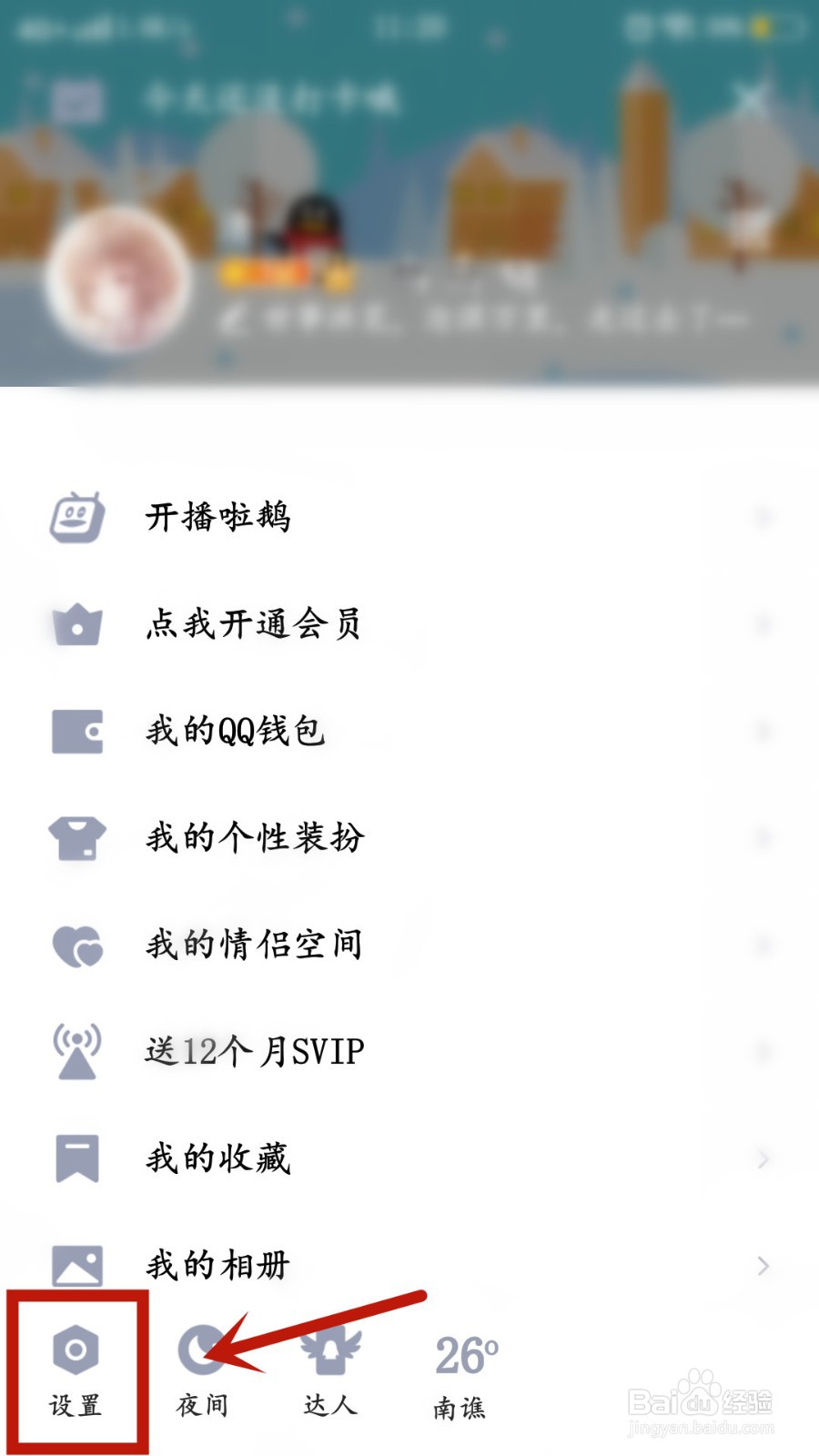The width and height of the screenshot is (819, 1456).
Task: Open 开播啦鹅 live streaming feature
Action: pyautogui.click(x=218, y=517)
